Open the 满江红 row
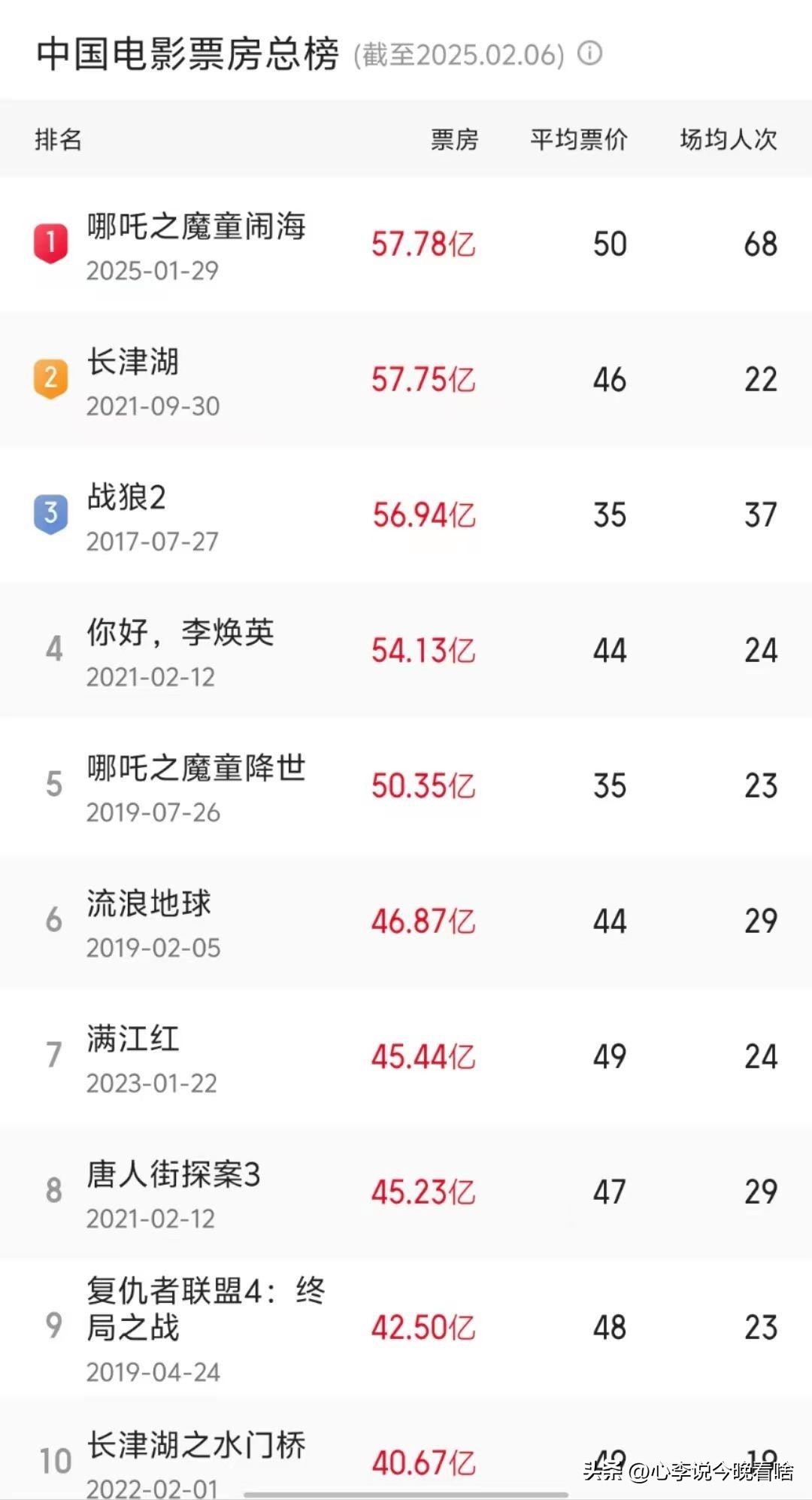The image size is (812, 1500). tap(133, 1040)
